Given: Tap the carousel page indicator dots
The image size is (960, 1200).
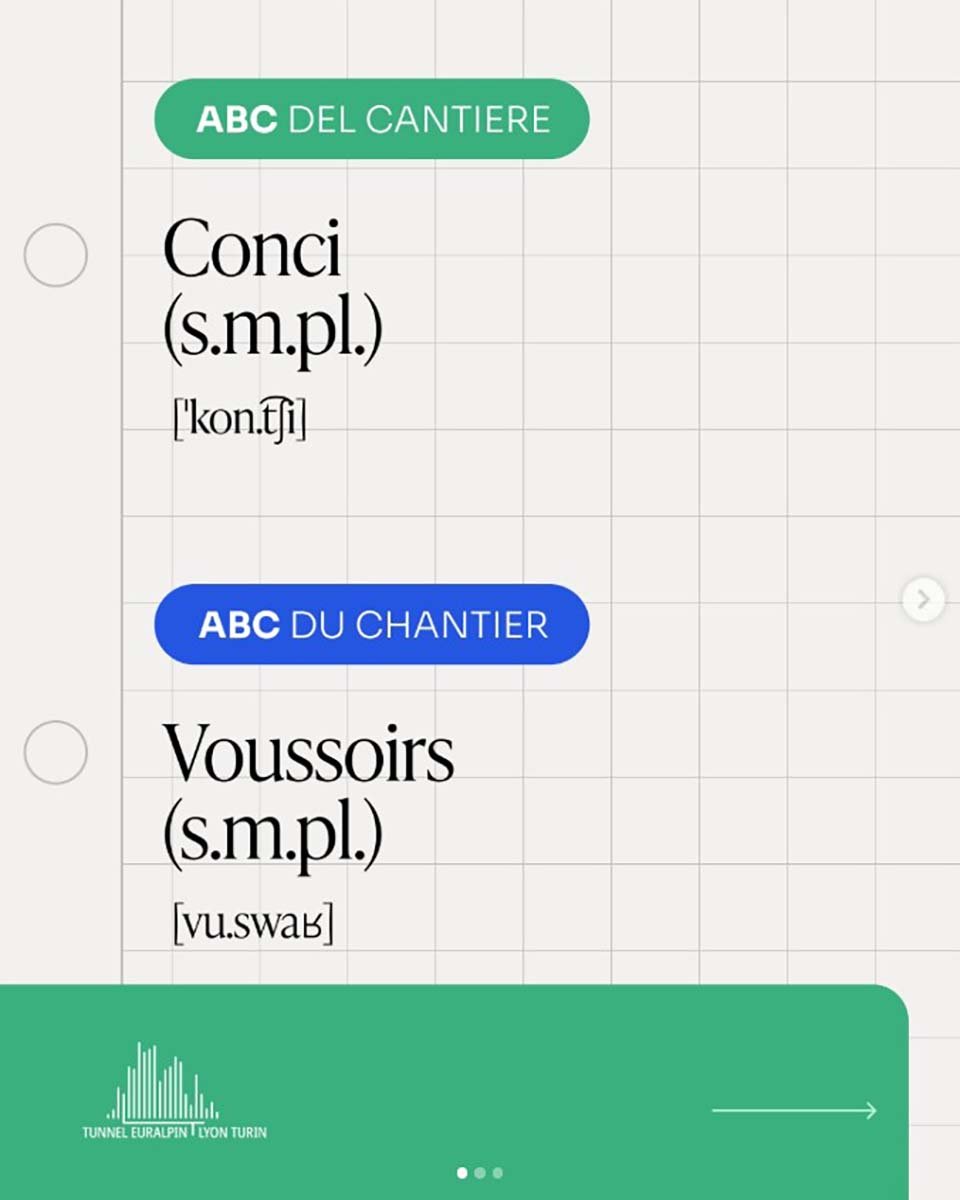Looking at the screenshot, I should [480, 1173].
